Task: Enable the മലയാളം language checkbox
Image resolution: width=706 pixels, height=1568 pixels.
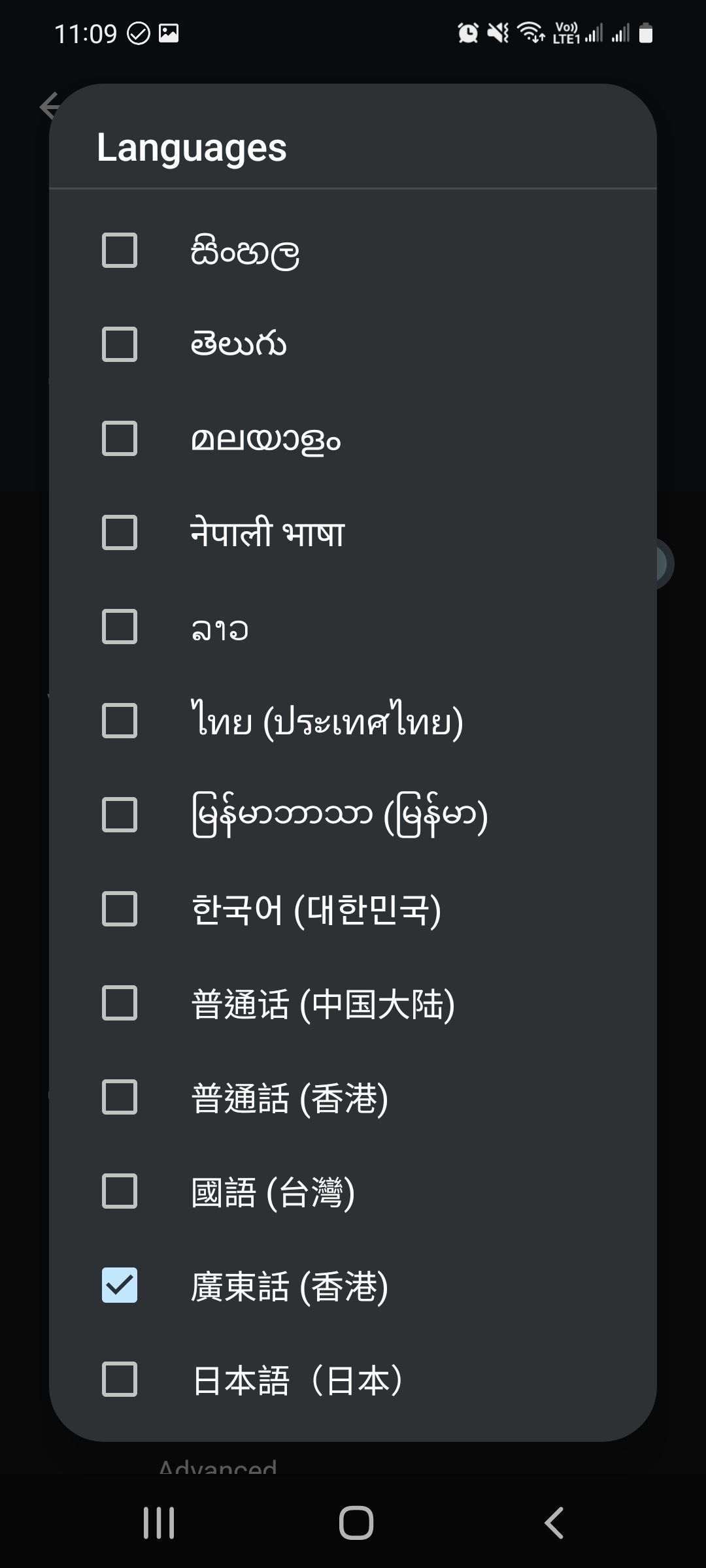Action: (x=120, y=438)
